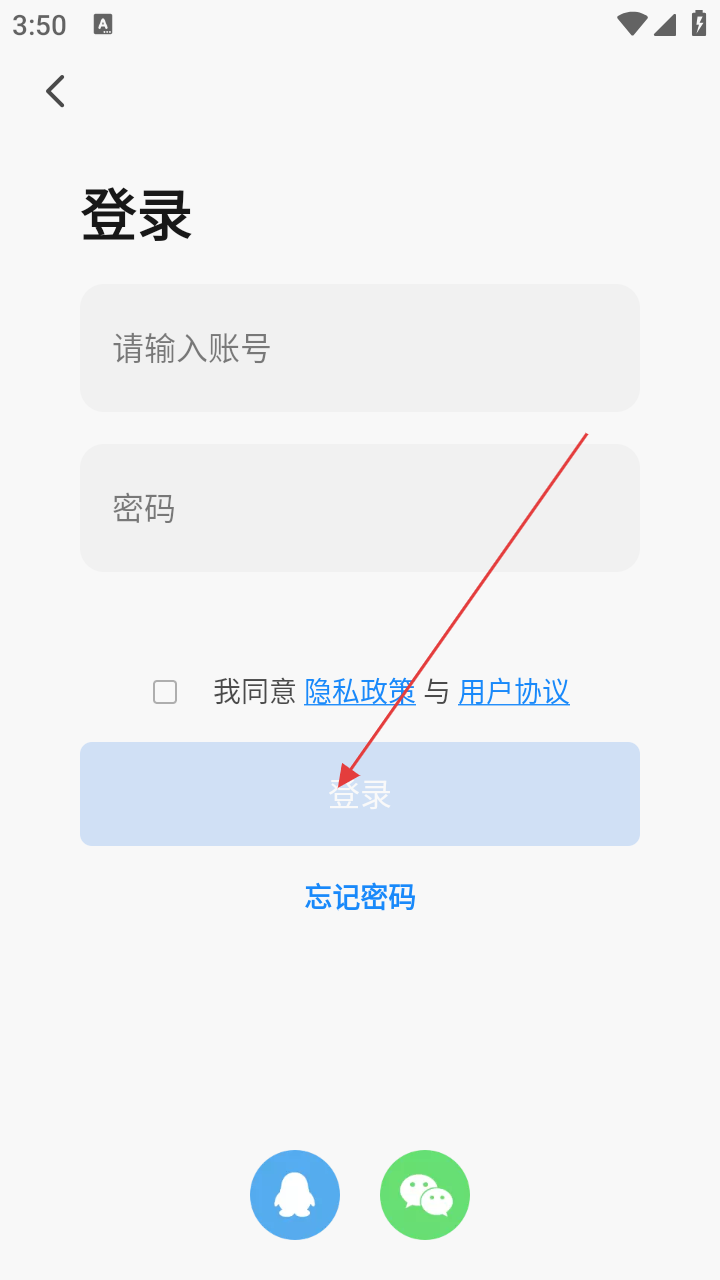Go back with the top-left arrow
Screen dimensions: 720x1280
(x=55, y=91)
